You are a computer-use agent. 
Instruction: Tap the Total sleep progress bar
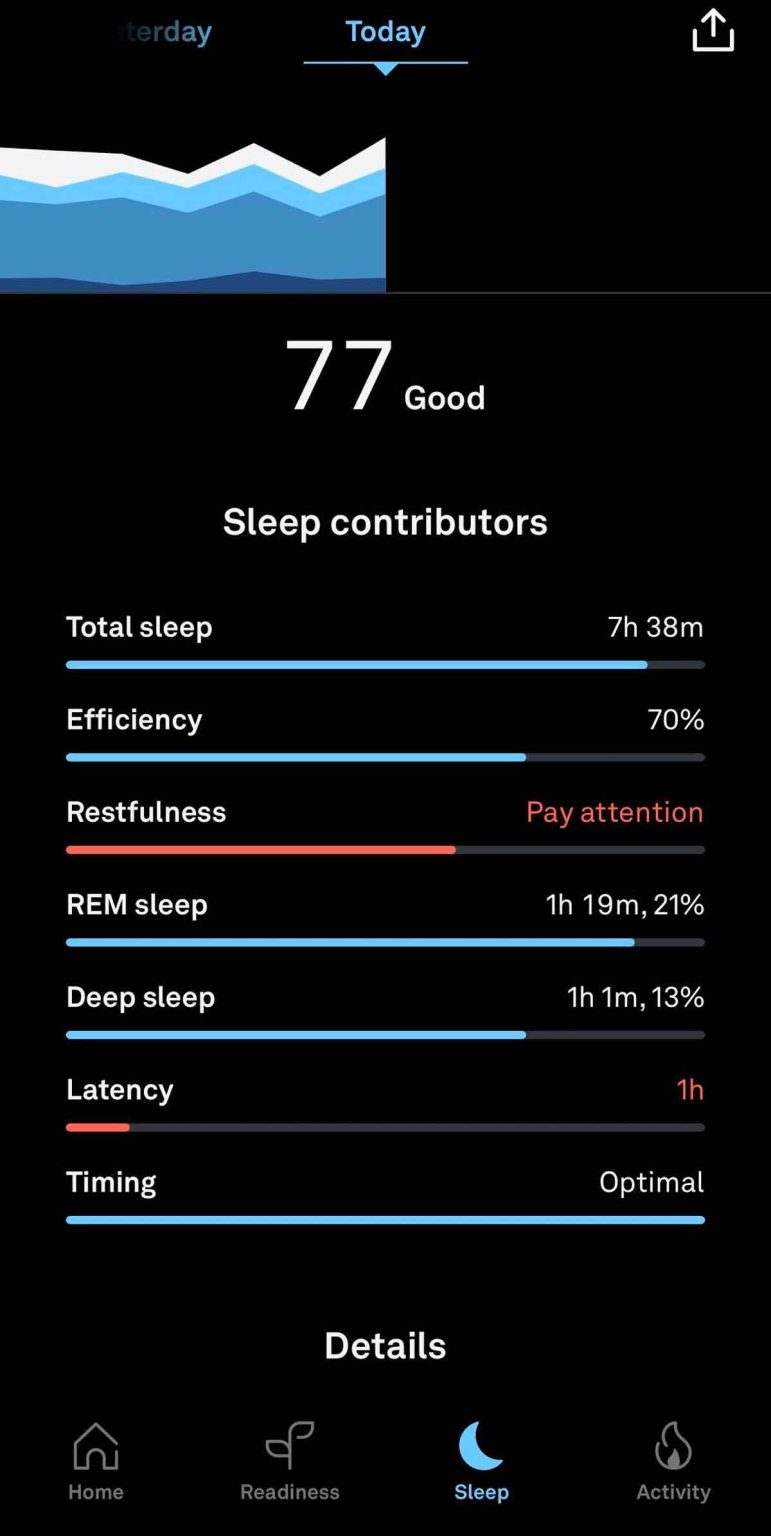pos(385,664)
